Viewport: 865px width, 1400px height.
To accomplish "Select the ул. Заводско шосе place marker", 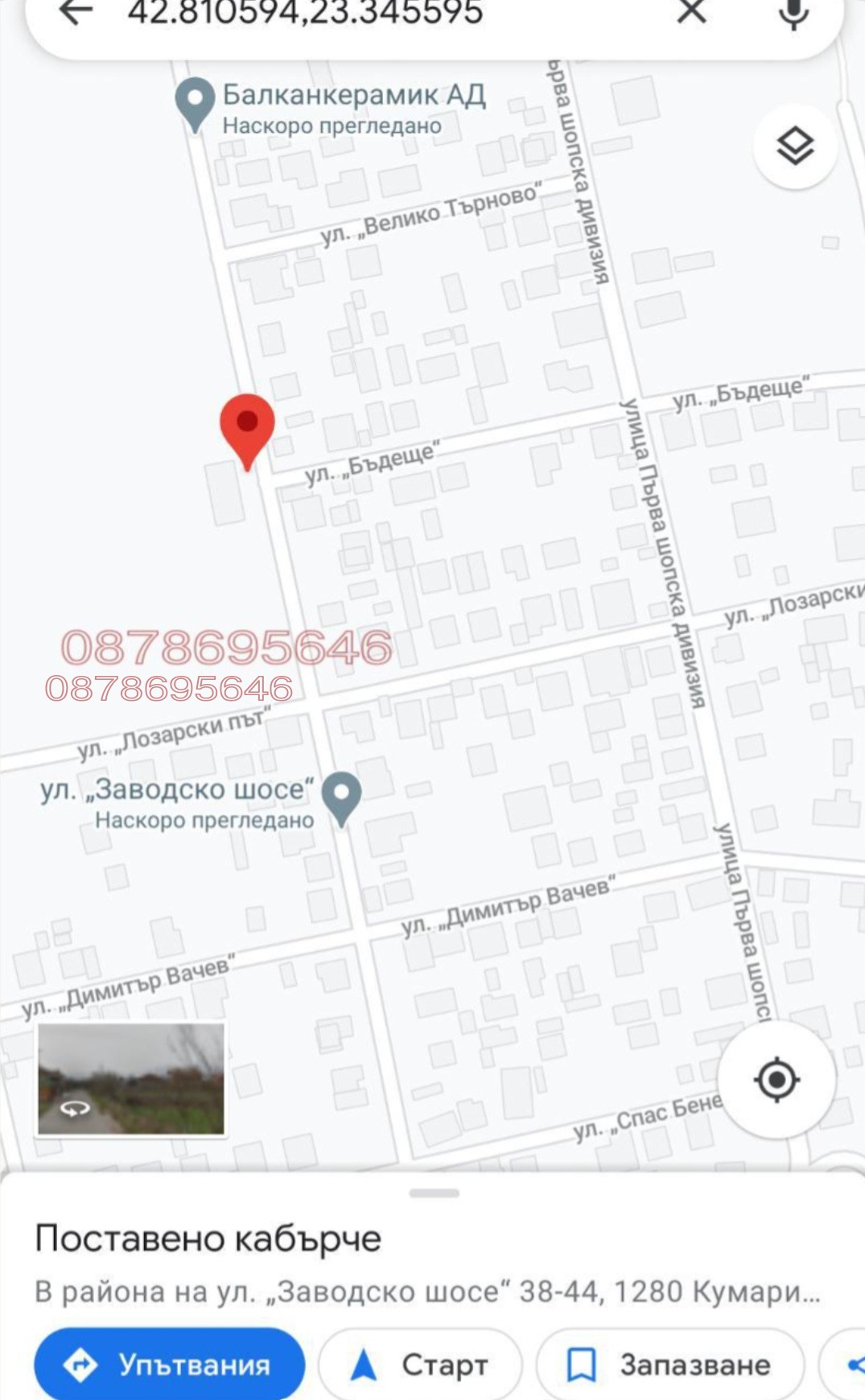I will pos(342,797).
